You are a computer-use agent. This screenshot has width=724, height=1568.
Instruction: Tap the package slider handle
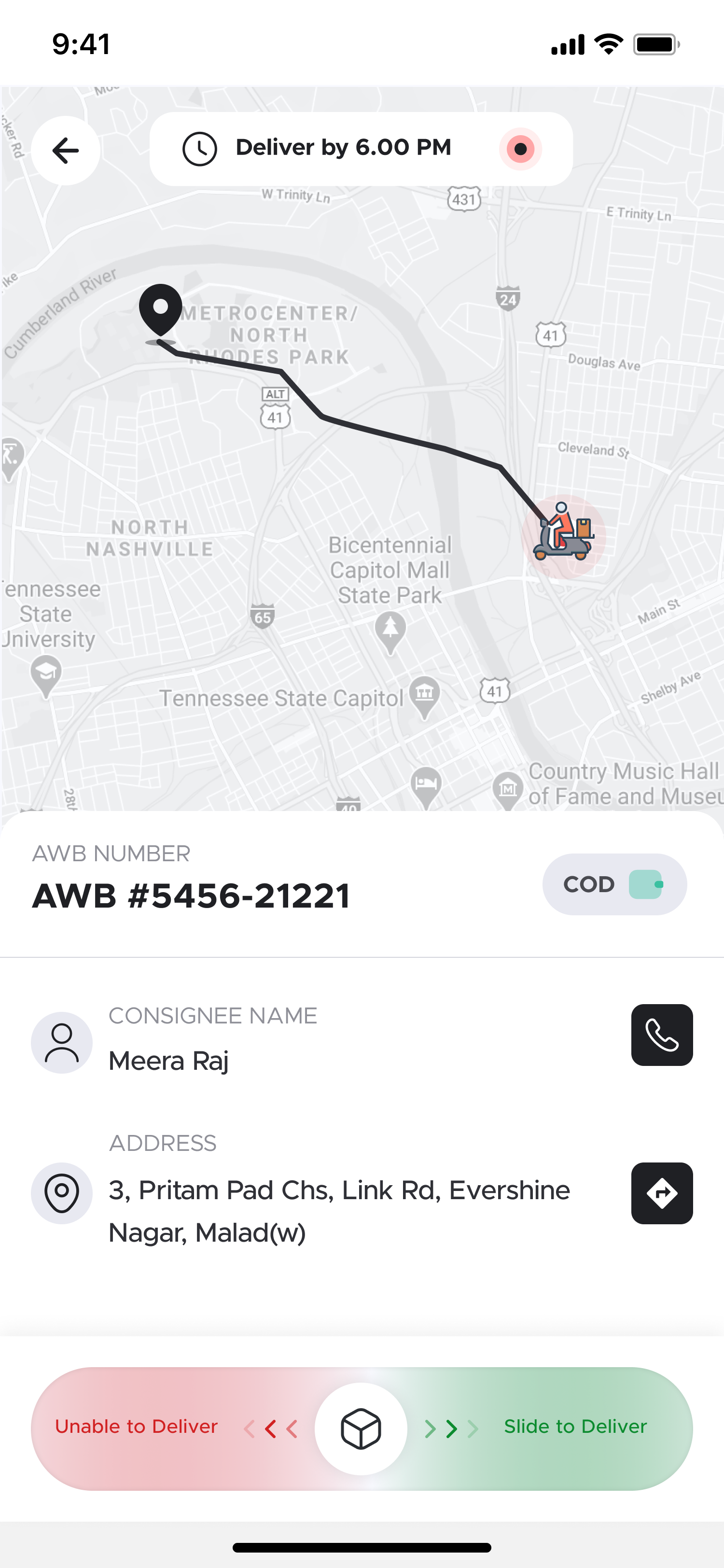[361, 1428]
